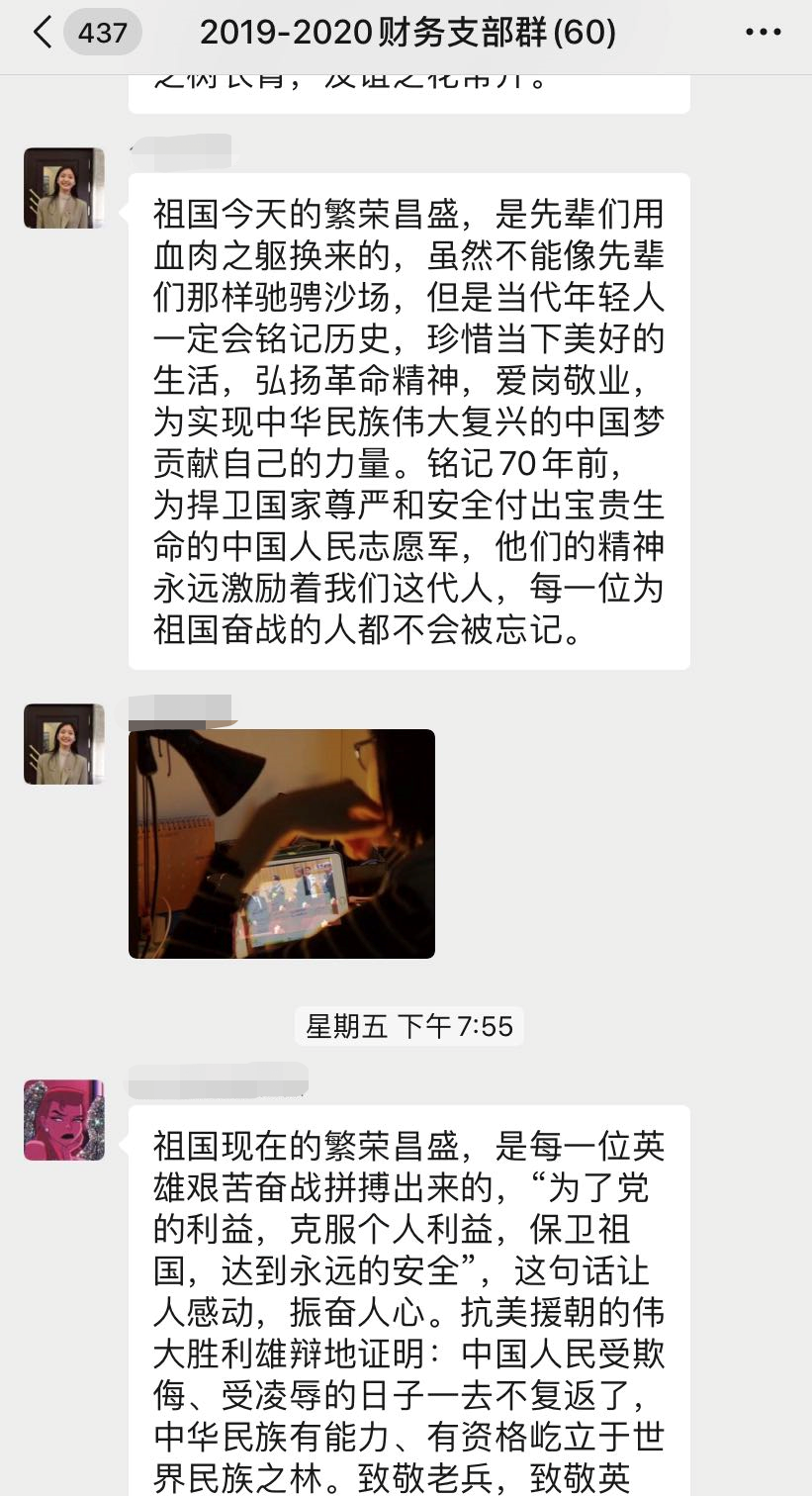This screenshot has height=1496, width=812.
Task: Open sender avatar beside the shared photo
Action: (x=64, y=744)
